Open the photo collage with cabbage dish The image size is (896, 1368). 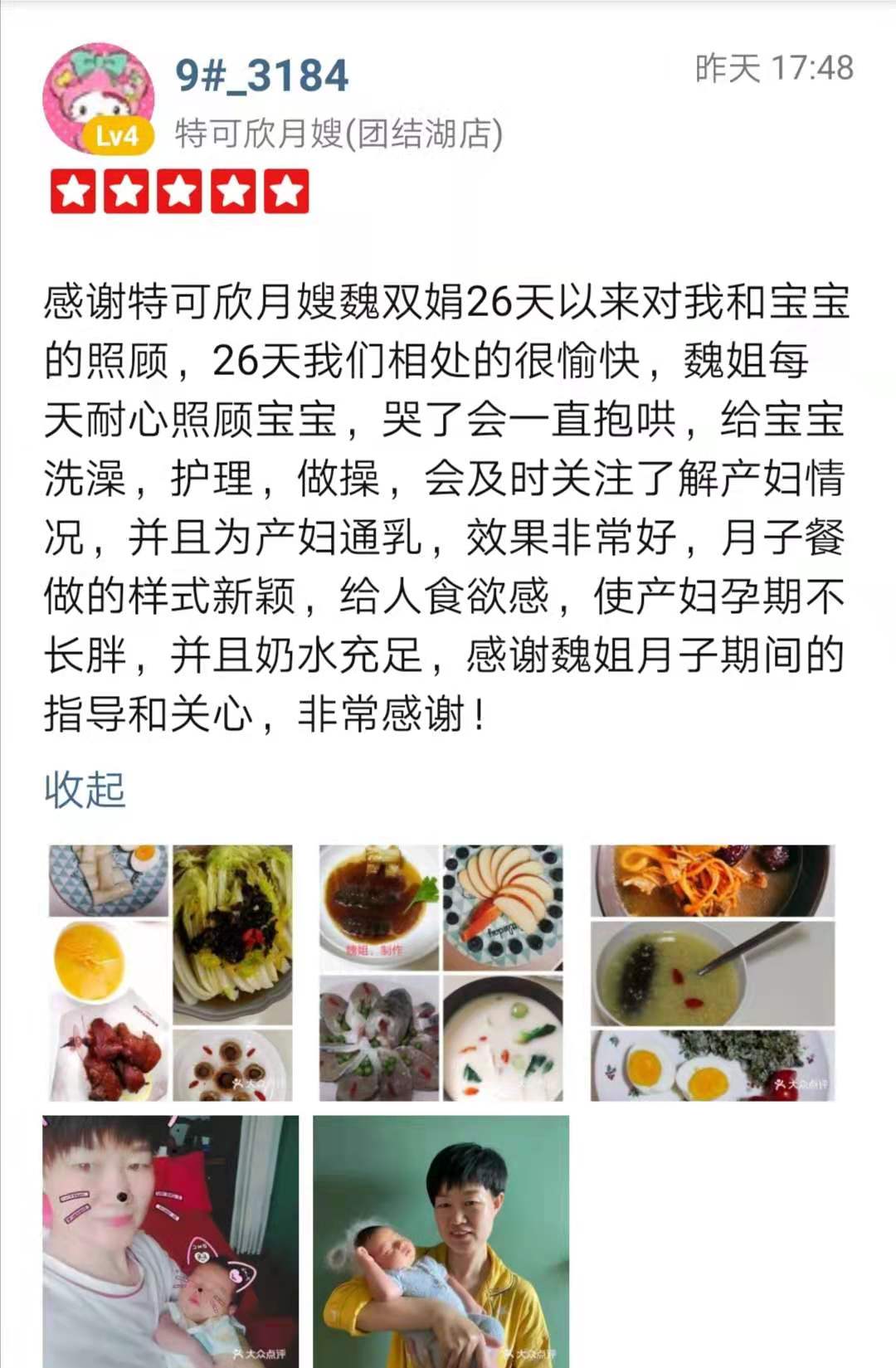[x=171, y=973]
